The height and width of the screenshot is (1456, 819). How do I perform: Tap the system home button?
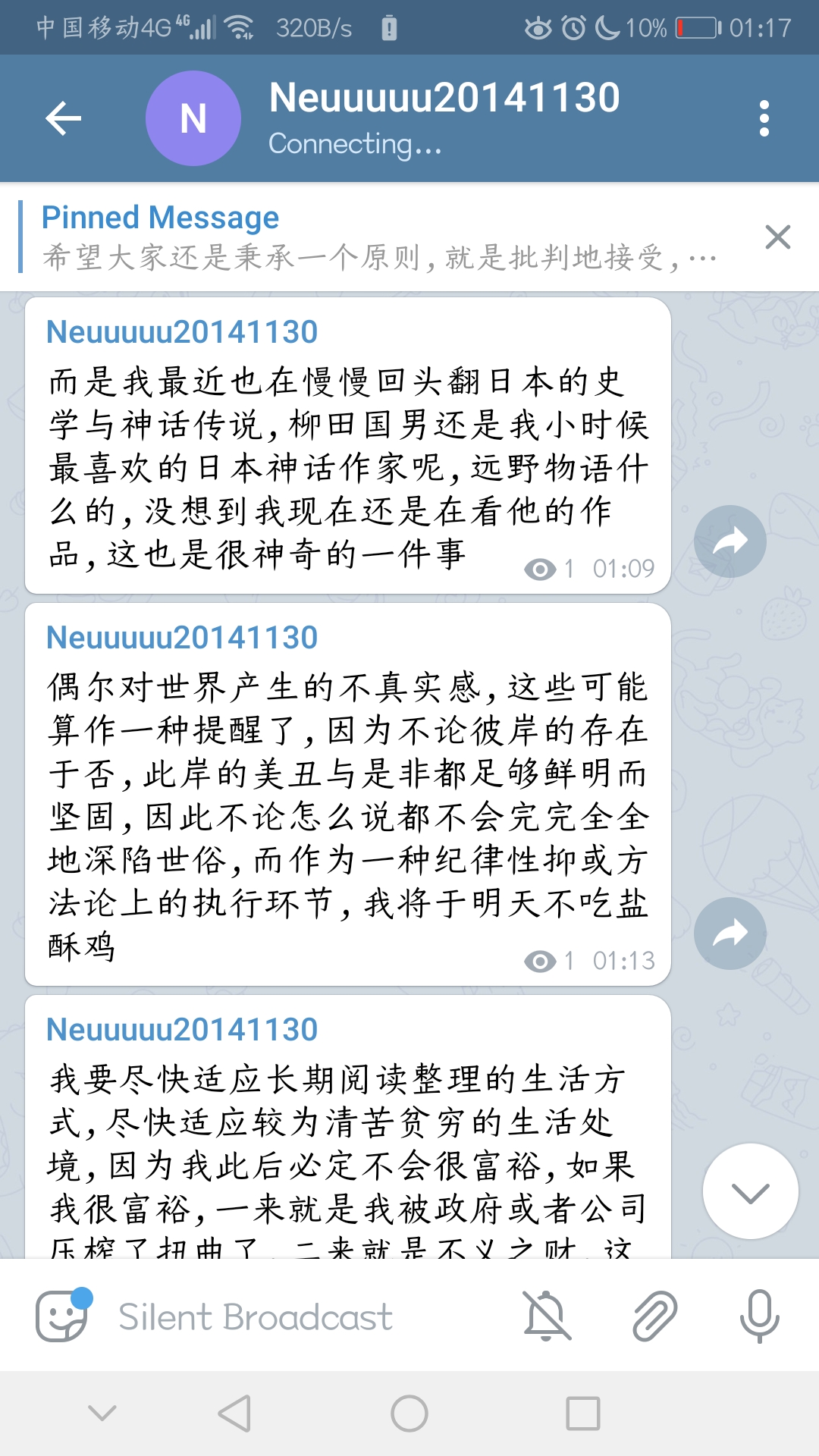tap(409, 1414)
